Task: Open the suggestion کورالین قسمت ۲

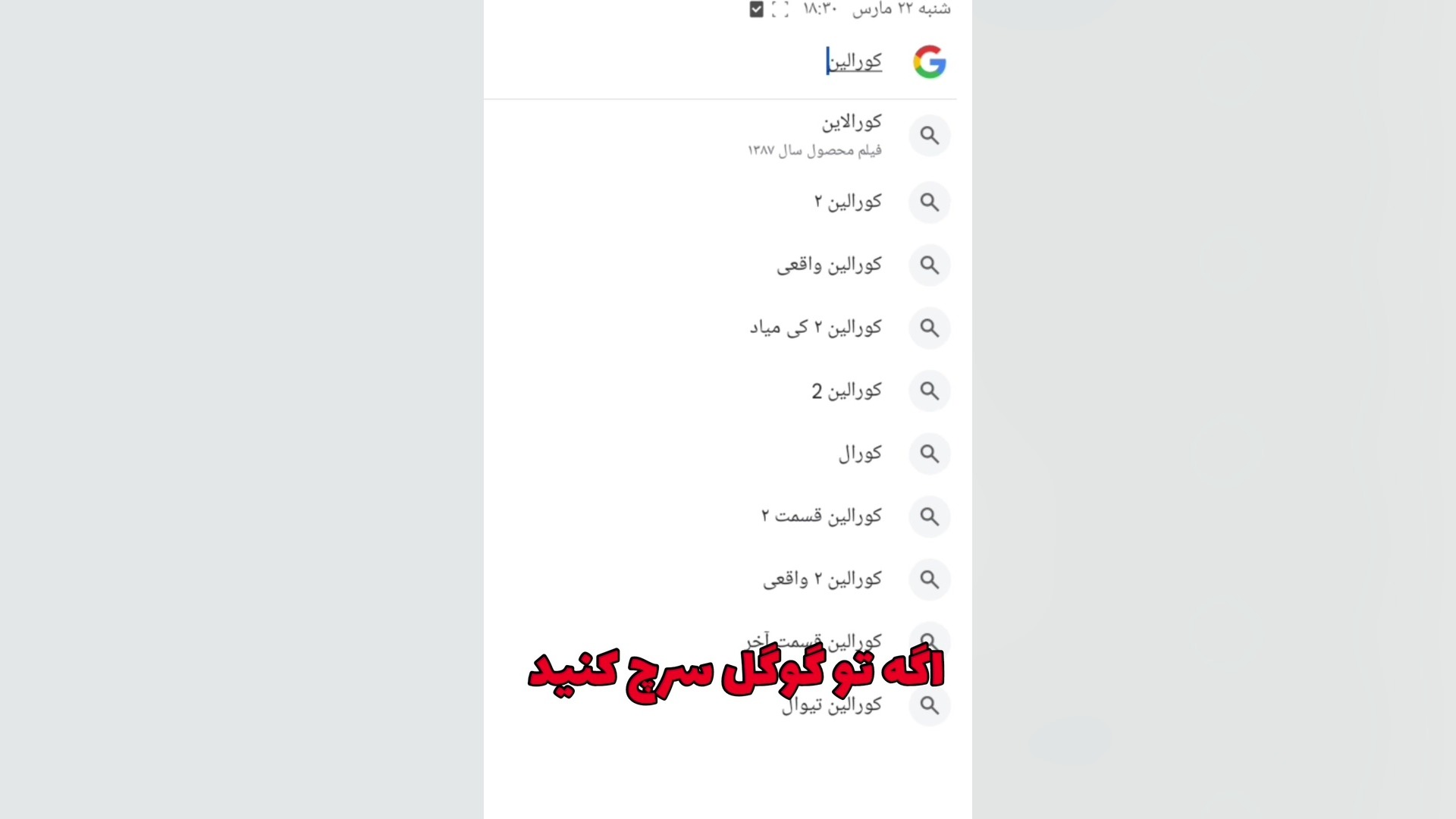Action: click(x=821, y=516)
